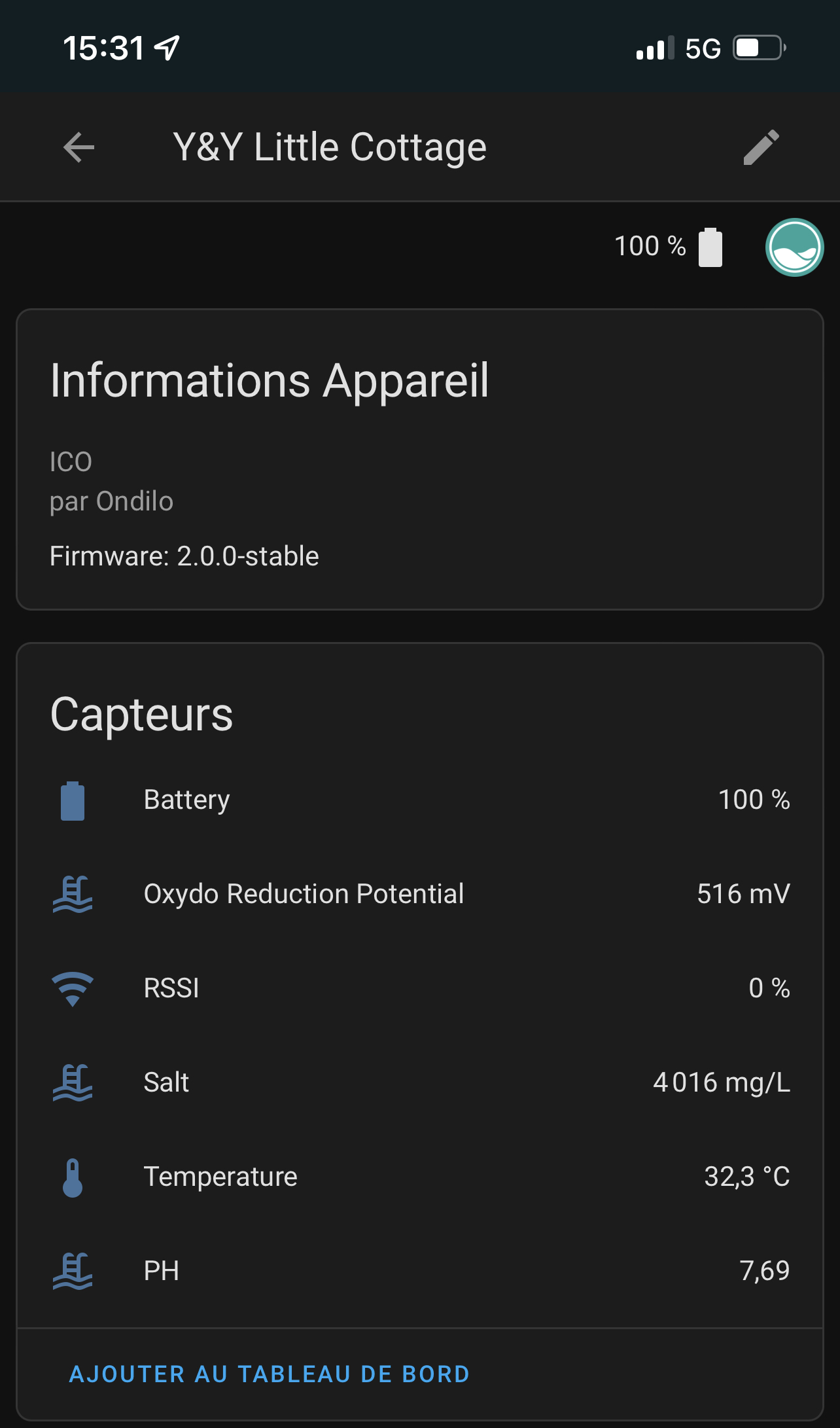
Task: Show Temperature sensor details
Action: point(420,1177)
